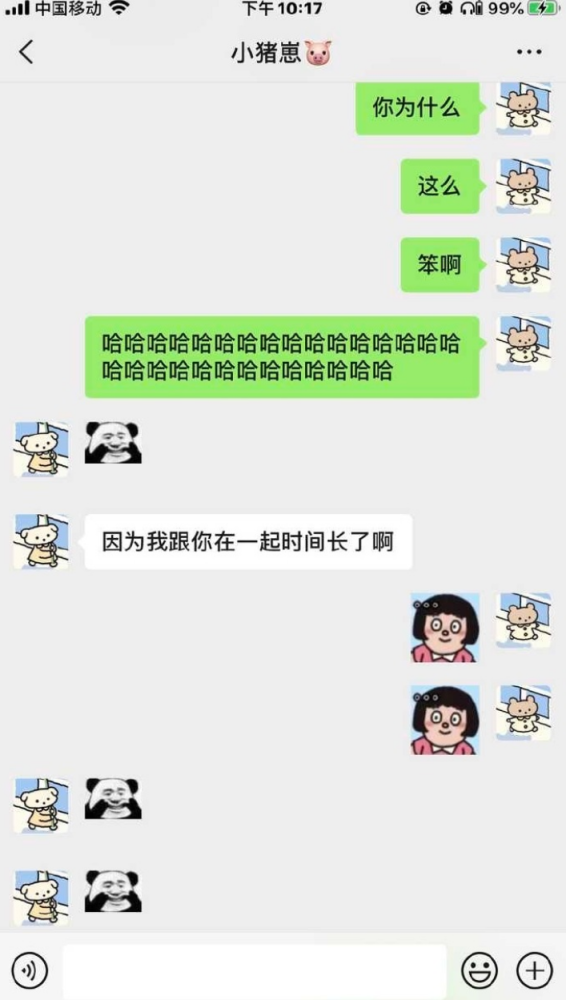
Task: Focus the message text field
Action: tap(254, 971)
